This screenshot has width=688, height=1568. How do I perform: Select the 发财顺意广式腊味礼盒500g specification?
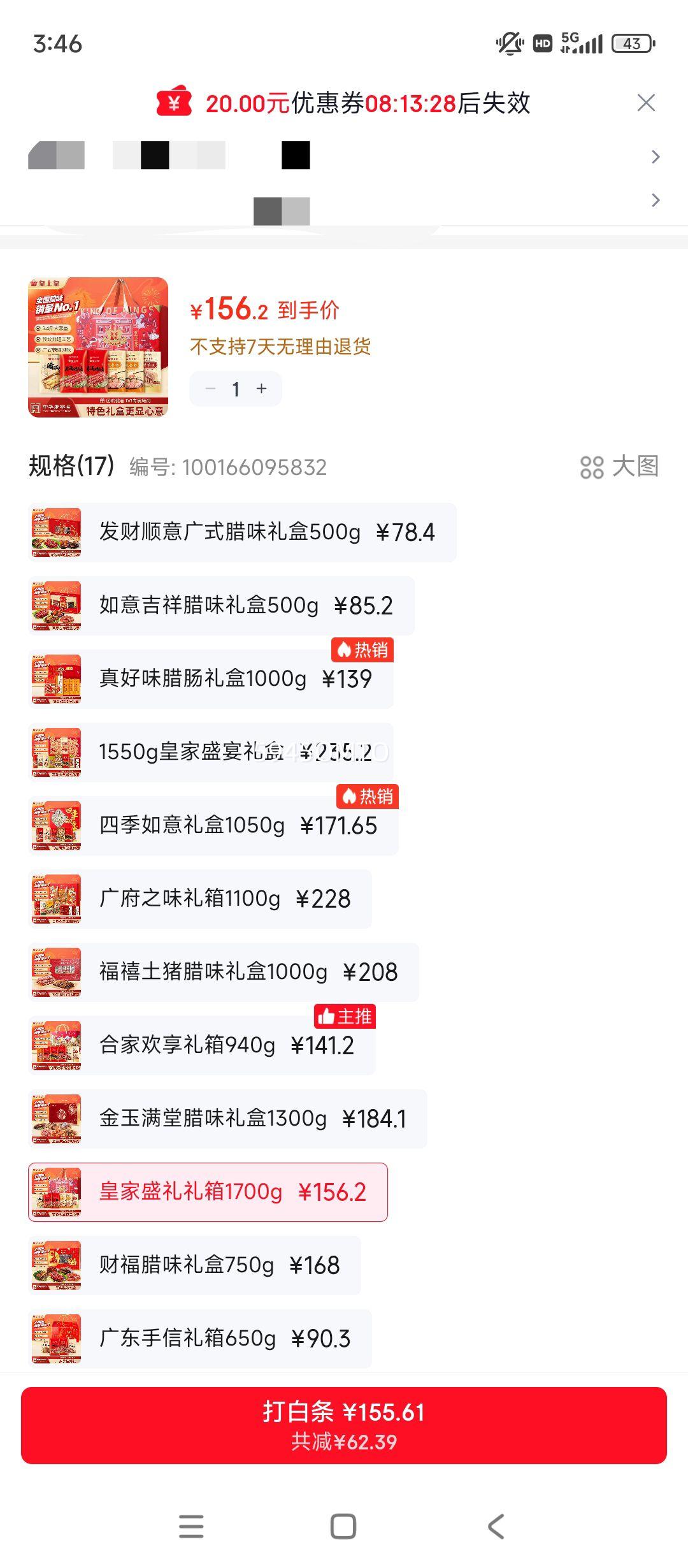point(242,532)
